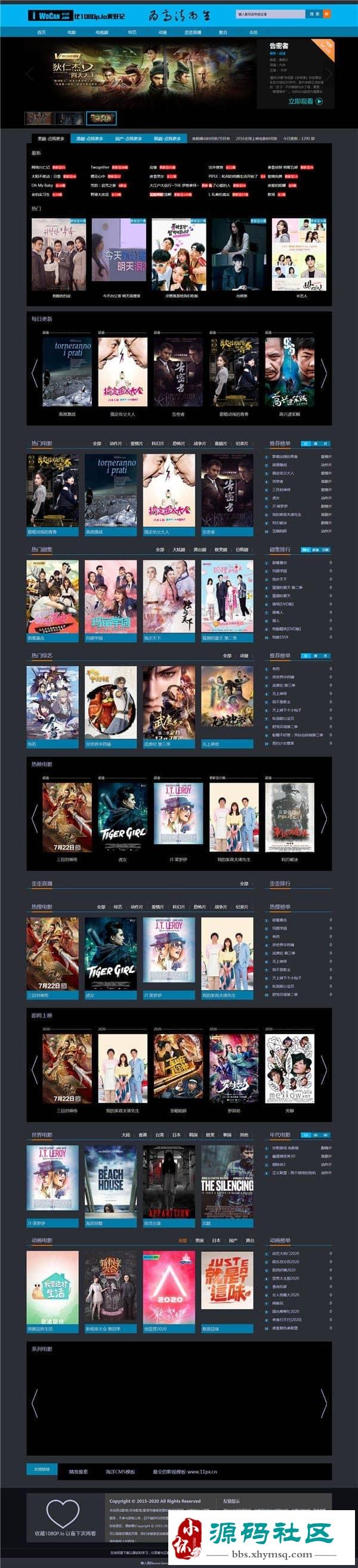Select the 美剧·点我更多 tab

click(x=51, y=138)
